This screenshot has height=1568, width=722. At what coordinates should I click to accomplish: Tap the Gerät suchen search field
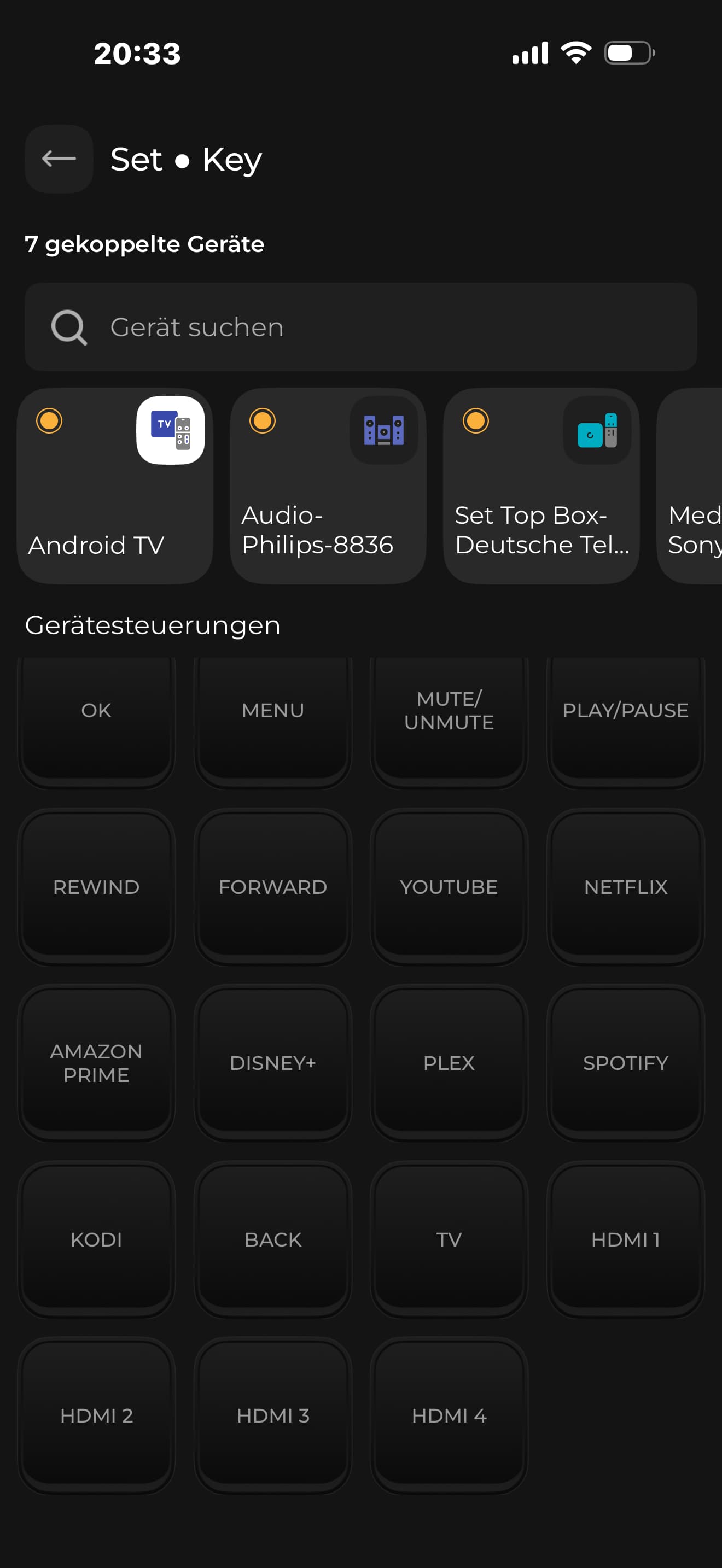coord(360,327)
